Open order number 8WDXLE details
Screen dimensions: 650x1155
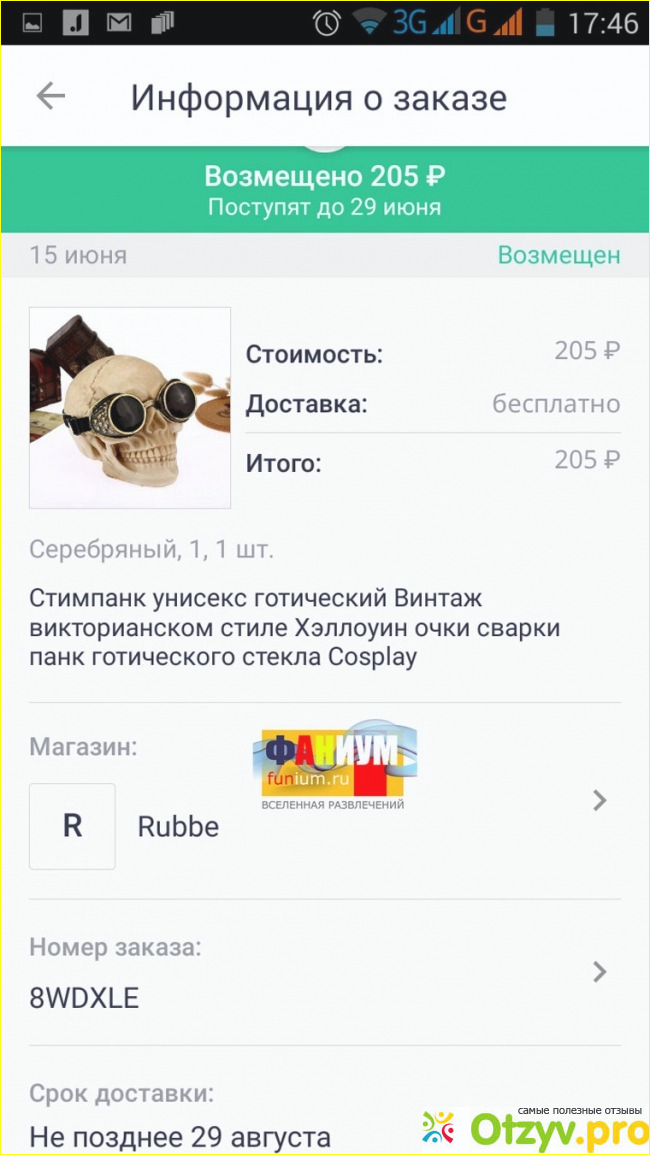click(320, 972)
